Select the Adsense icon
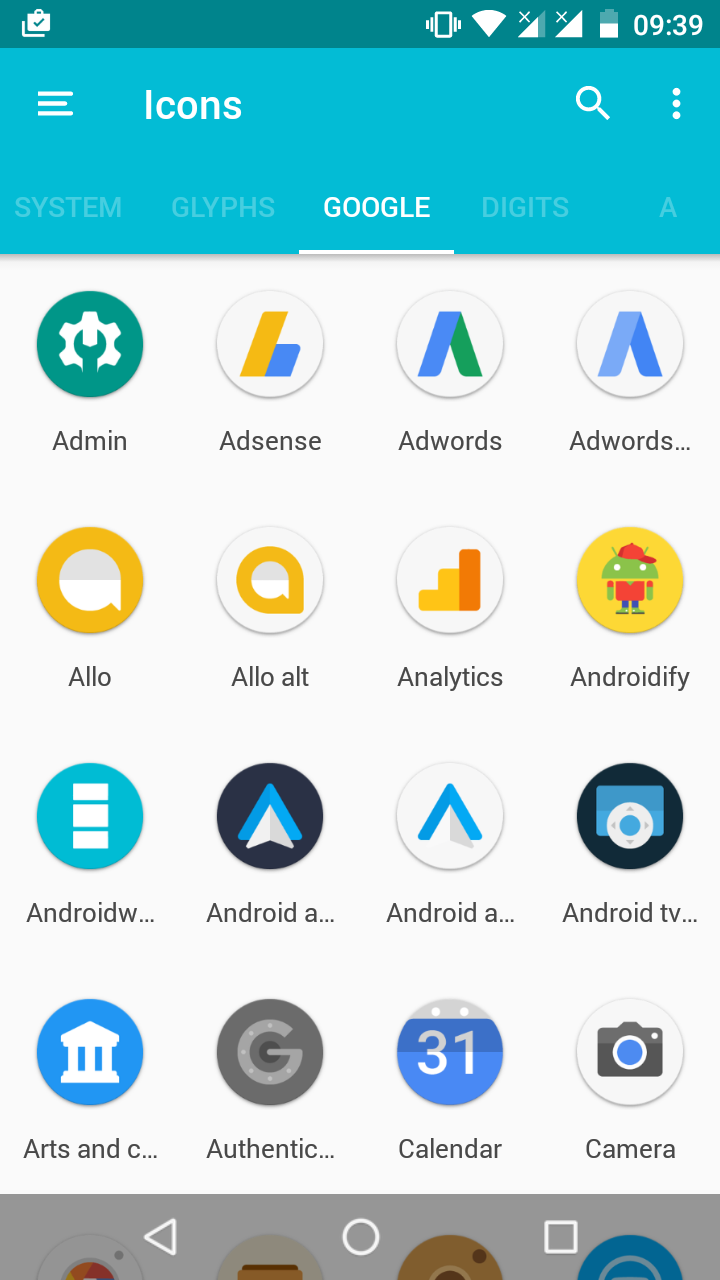Screen dimensions: 720x1280 [x=270, y=345]
